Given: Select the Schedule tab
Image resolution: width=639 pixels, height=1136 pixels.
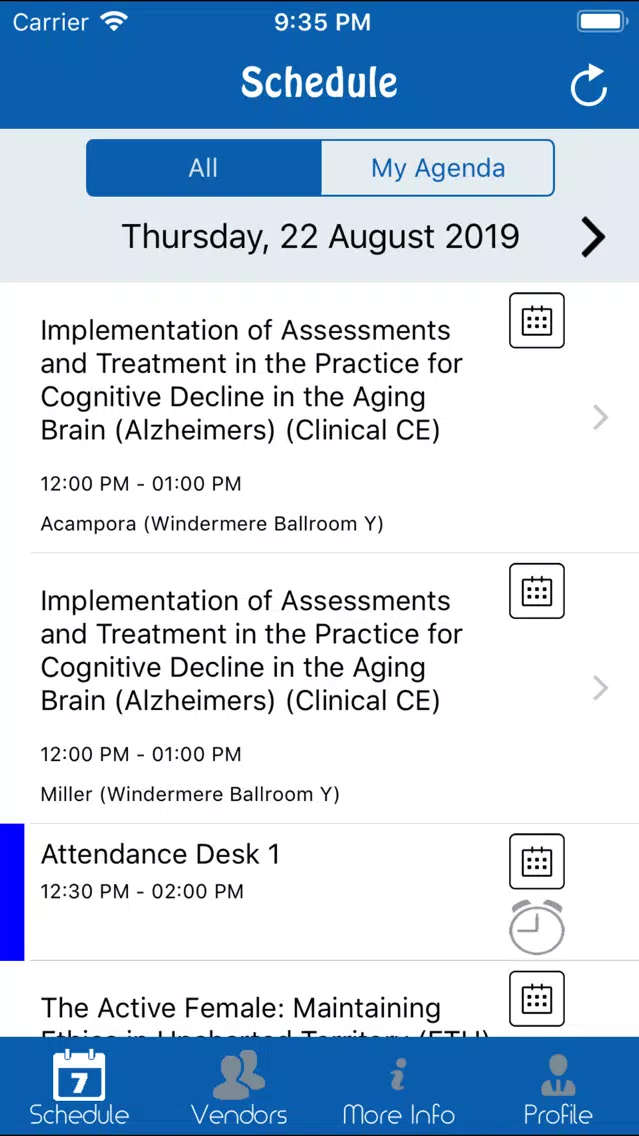Looking at the screenshot, I should pyautogui.click(x=80, y=1087).
